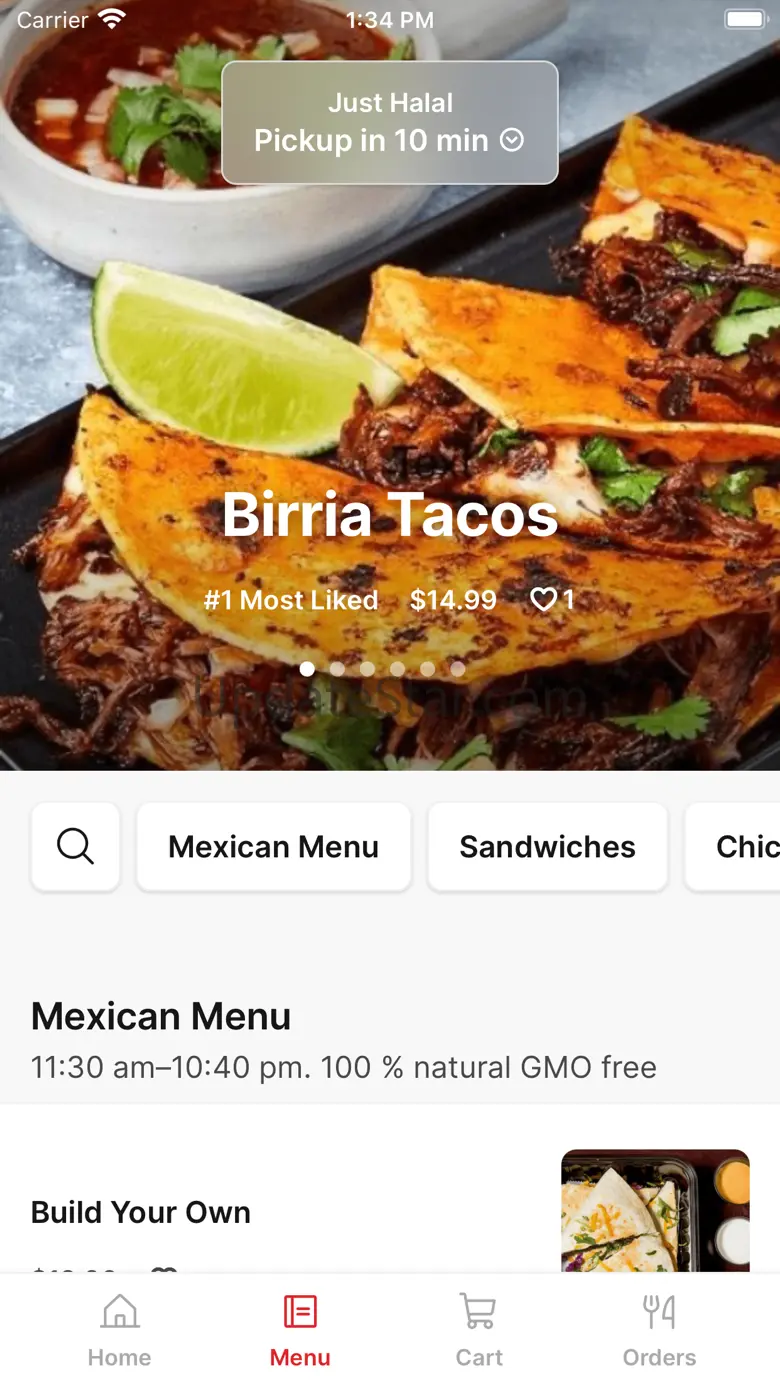Viewport: 780px width, 1387px height.
Task: Jump to the Sandwiches category
Action: [x=547, y=847]
